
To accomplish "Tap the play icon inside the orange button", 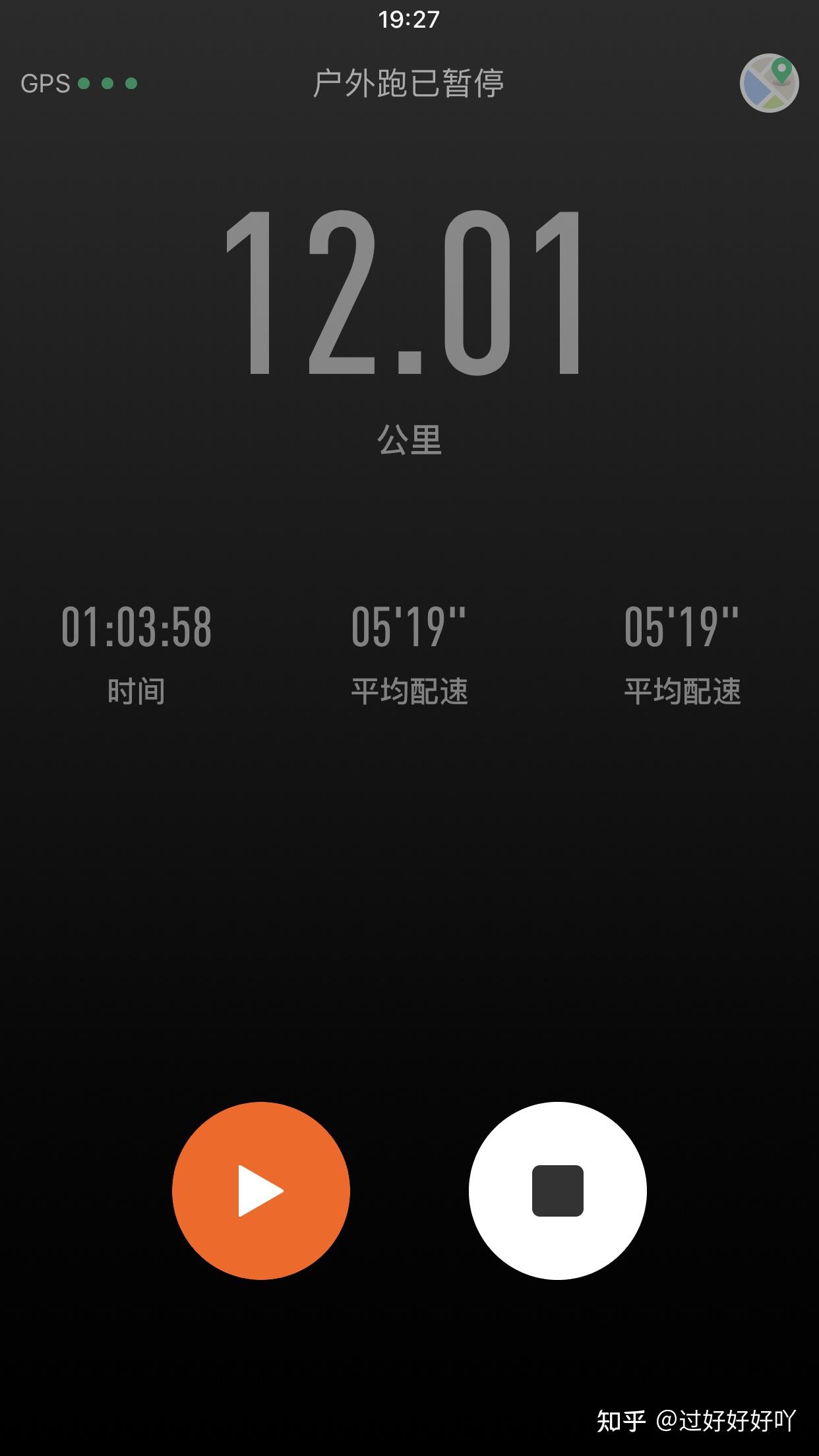I will click(x=262, y=1190).
